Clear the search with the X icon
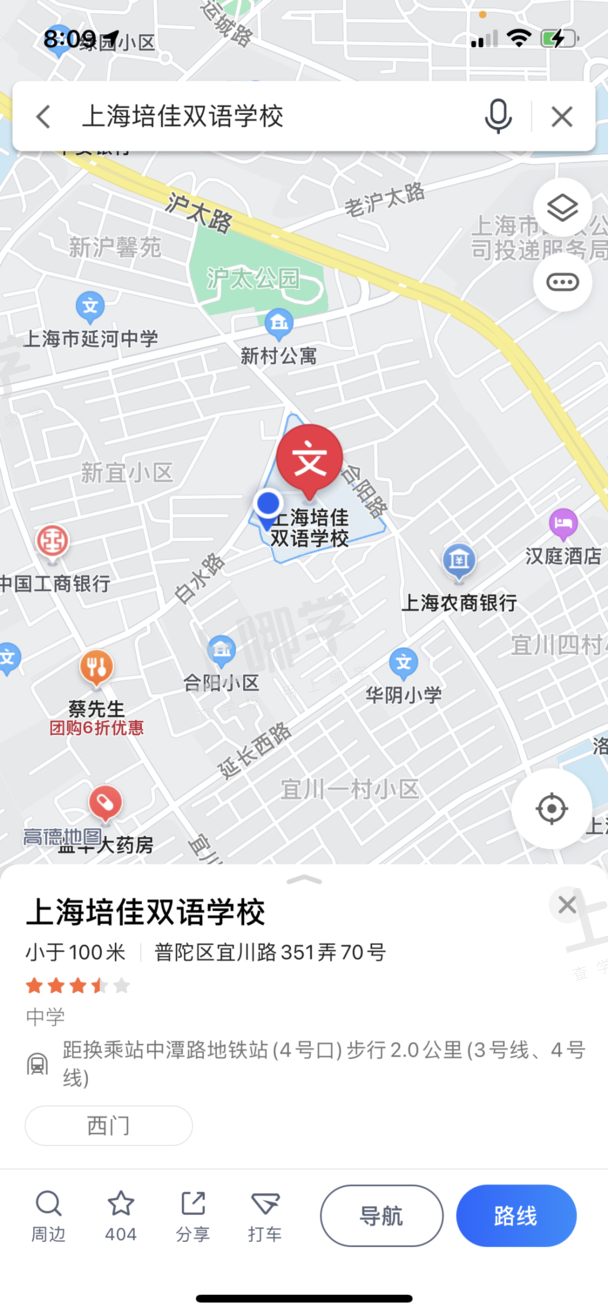The image size is (608, 1315). [562, 117]
